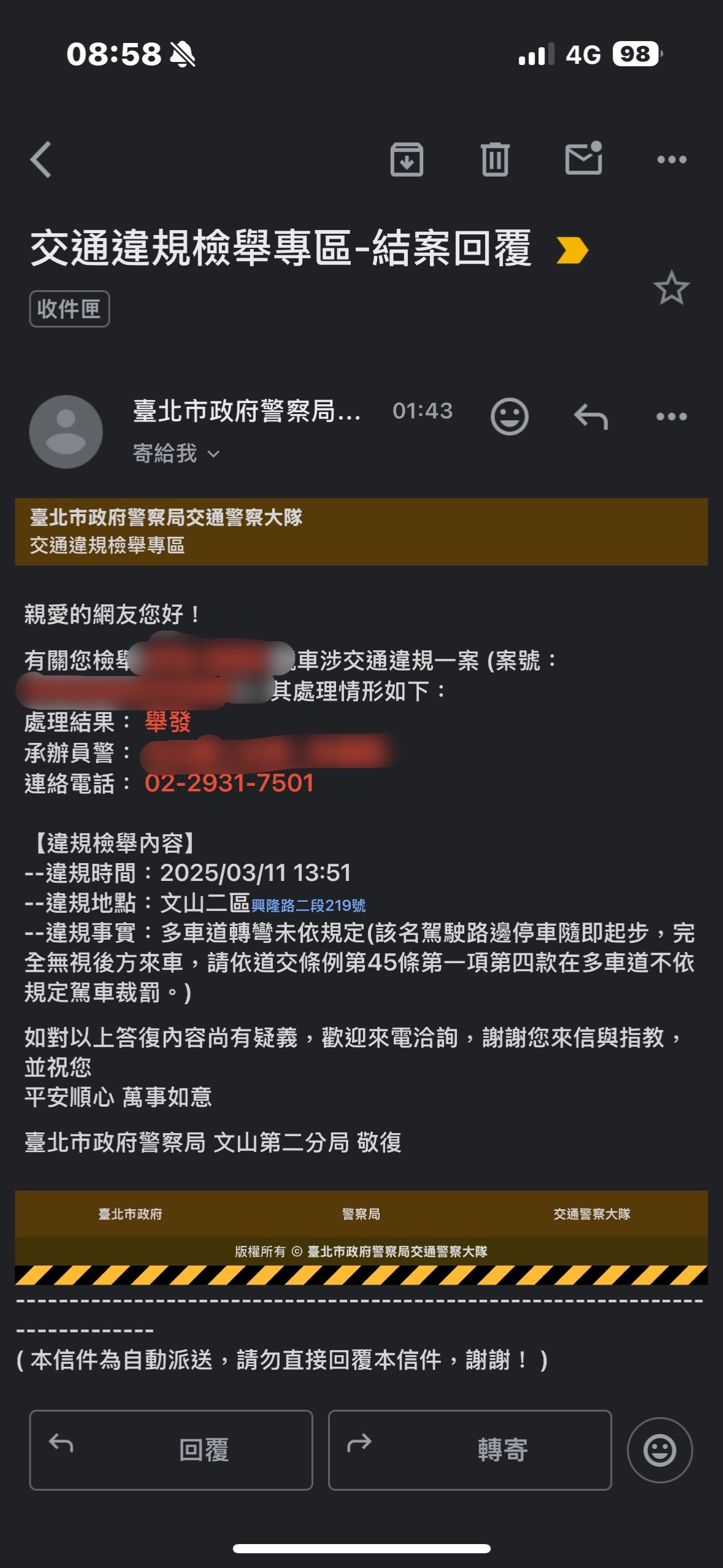Tap the 回覆 reply button
Viewport: 723px width, 1568px height.
click(x=171, y=1450)
